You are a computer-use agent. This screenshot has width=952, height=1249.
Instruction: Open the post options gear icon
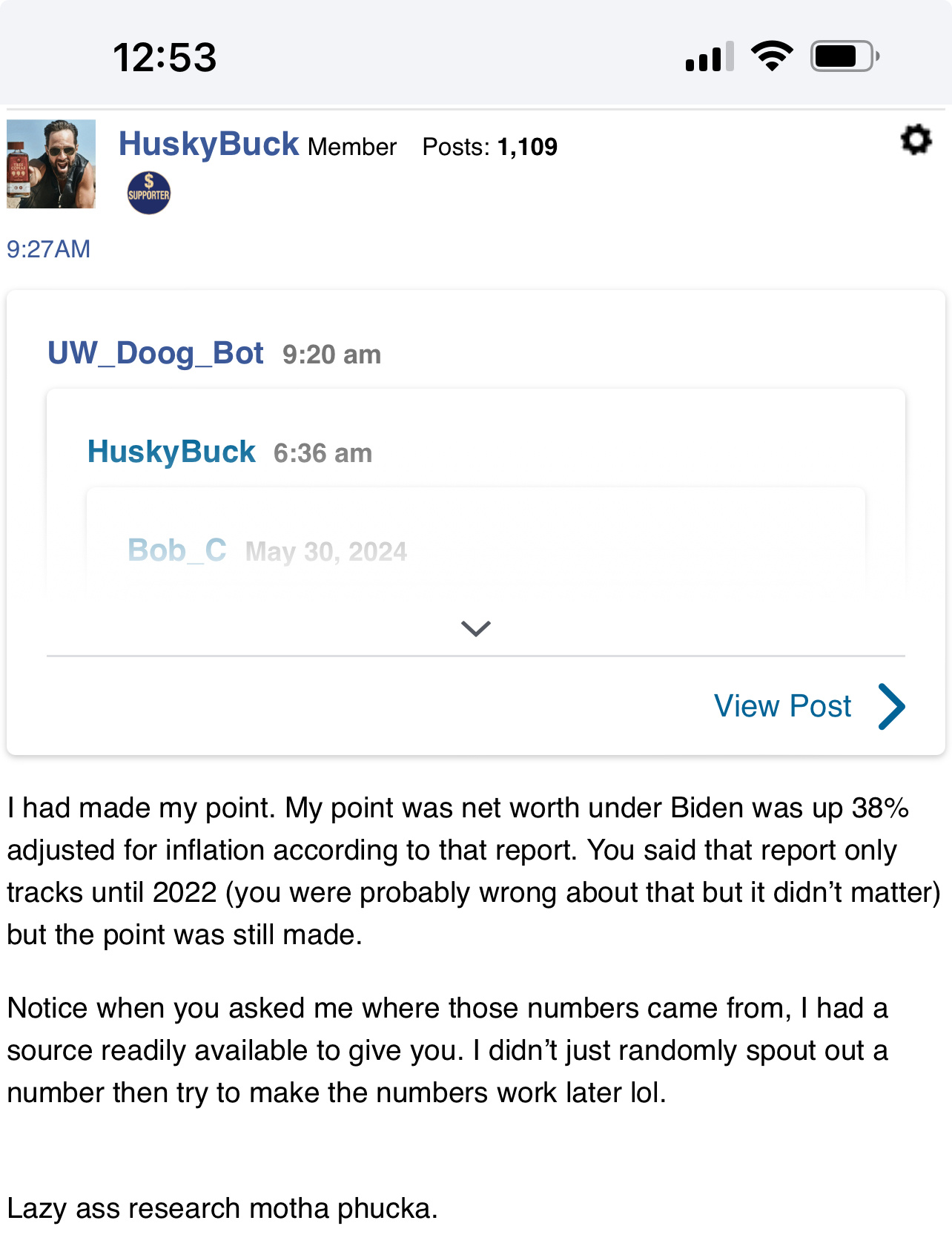tap(916, 140)
